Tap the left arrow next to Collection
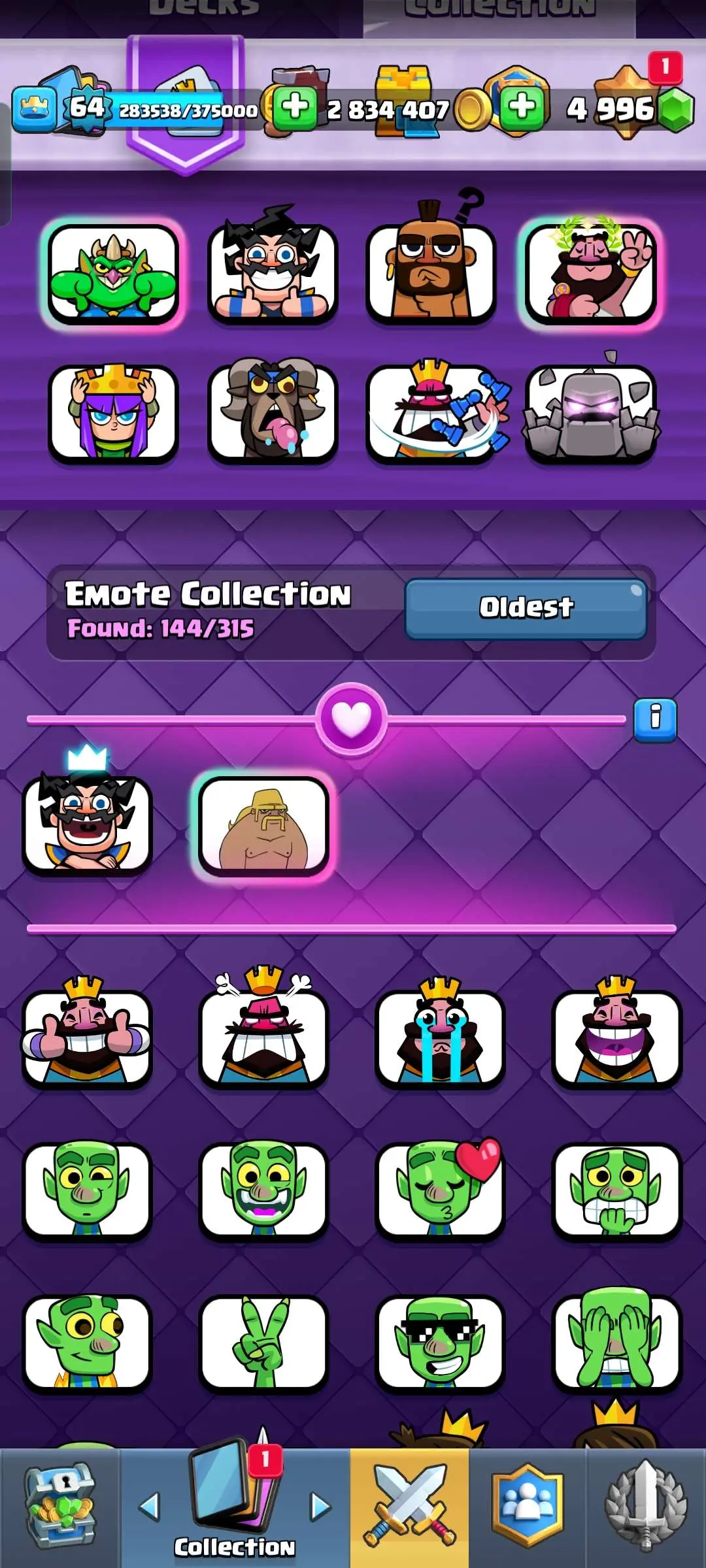This screenshot has height=1568, width=706. [x=150, y=1507]
